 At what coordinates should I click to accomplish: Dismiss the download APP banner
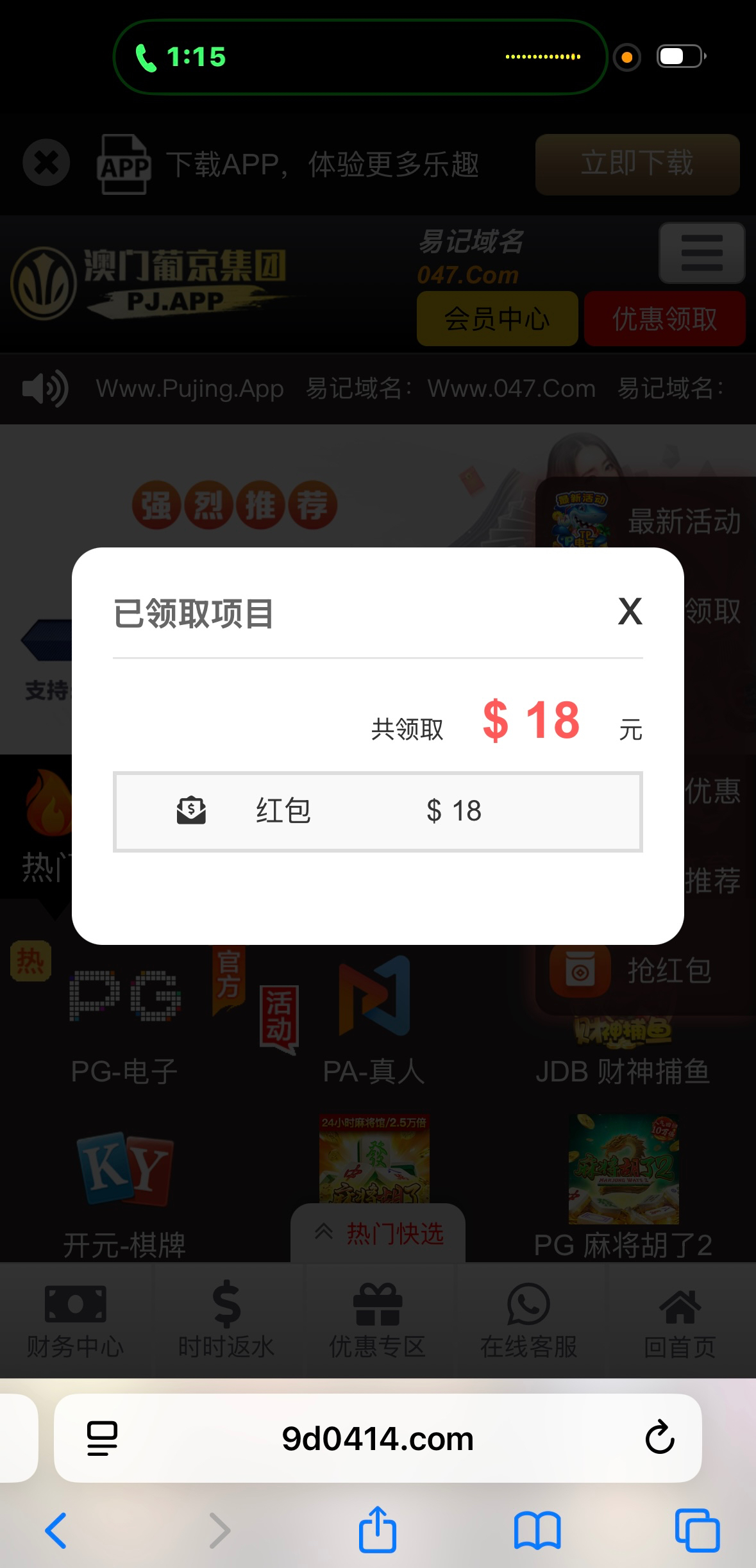pos(46,163)
